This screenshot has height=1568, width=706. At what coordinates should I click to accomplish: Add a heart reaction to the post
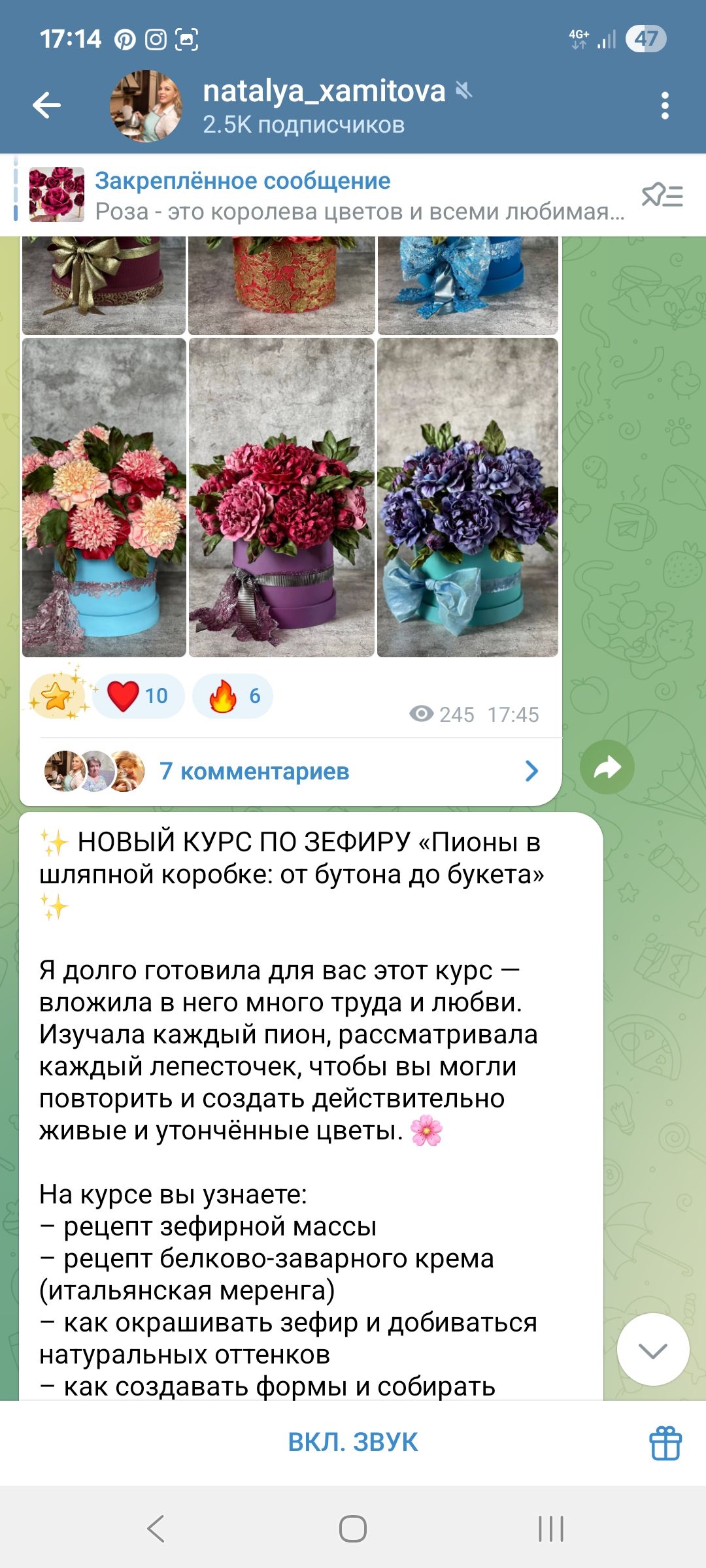click(x=139, y=696)
